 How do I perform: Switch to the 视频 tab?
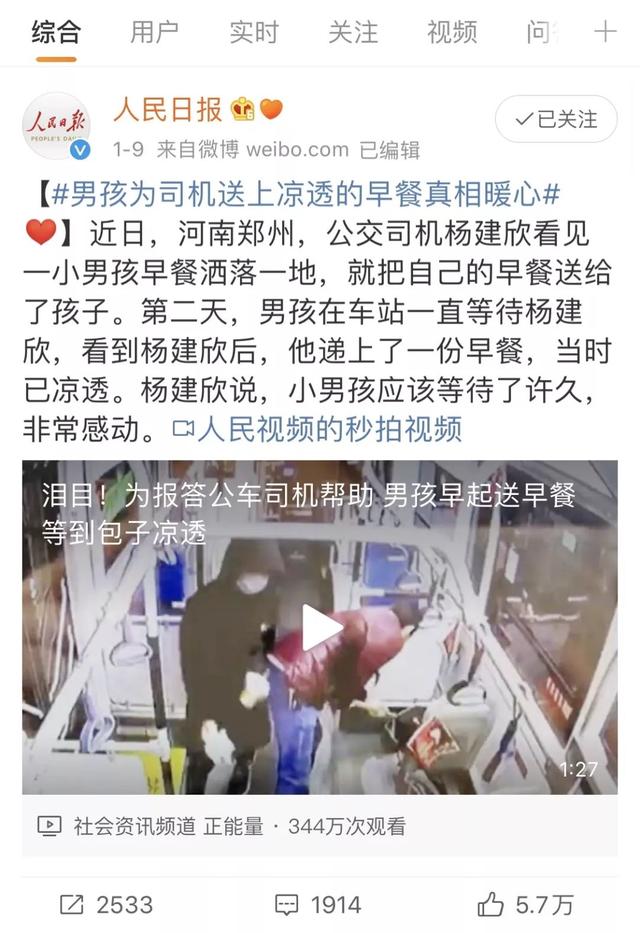[x=451, y=32]
